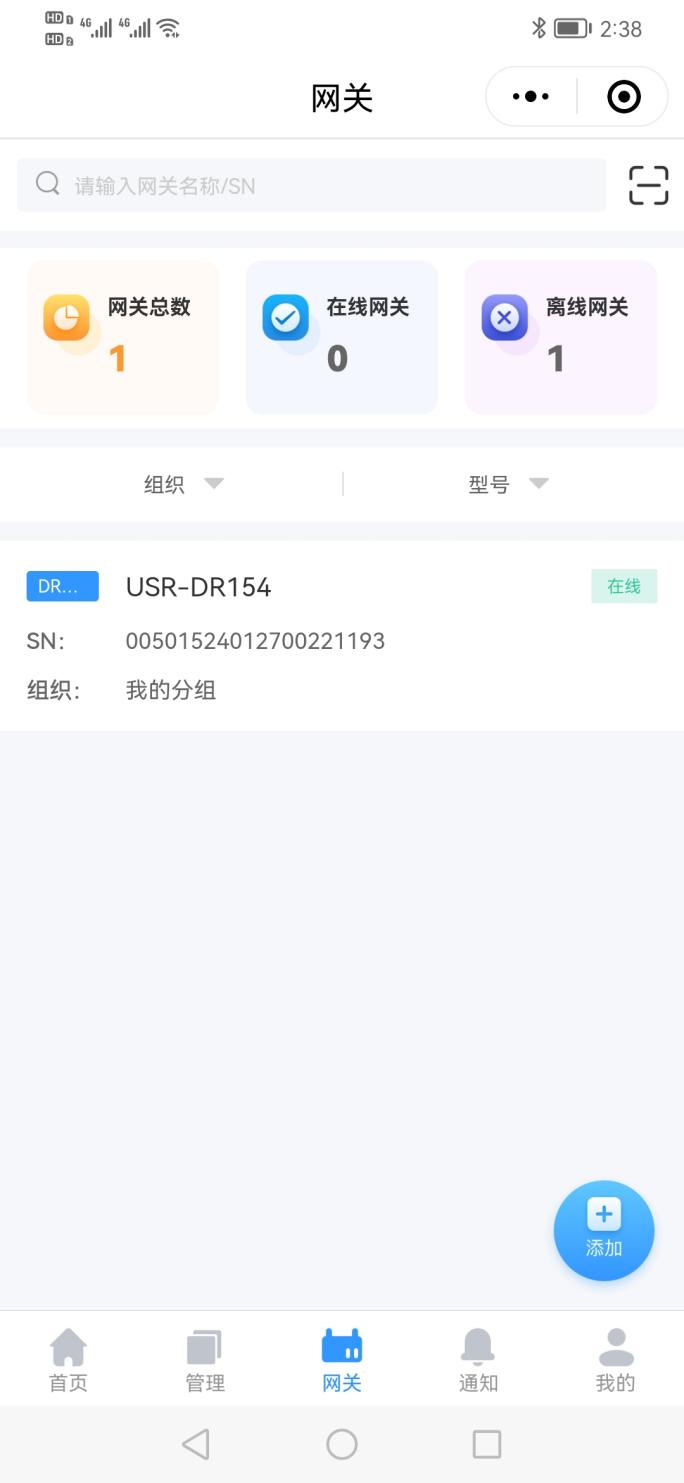Filter by 离线网关 card
684x1483 pixels.
(x=561, y=337)
